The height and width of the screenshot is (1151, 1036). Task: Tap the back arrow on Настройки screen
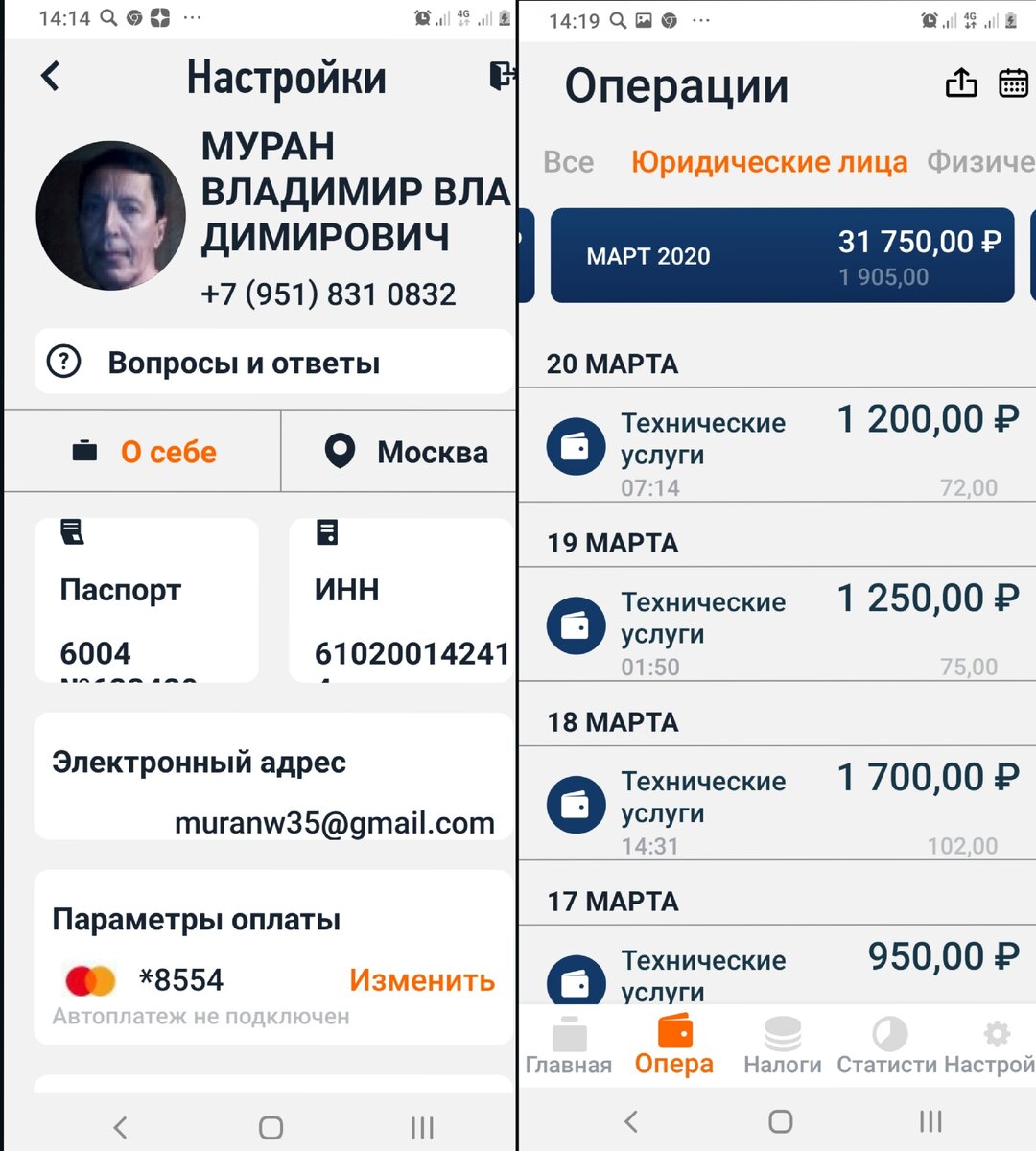(50, 77)
